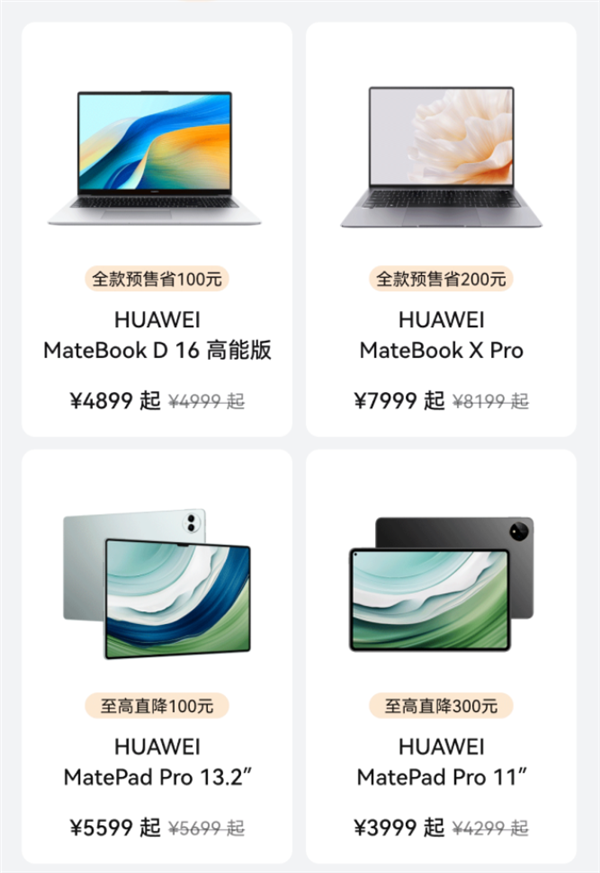View the HUAWEI MateBook X Pro card
Viewport: 600px width, 873px height.
[441, 230]
